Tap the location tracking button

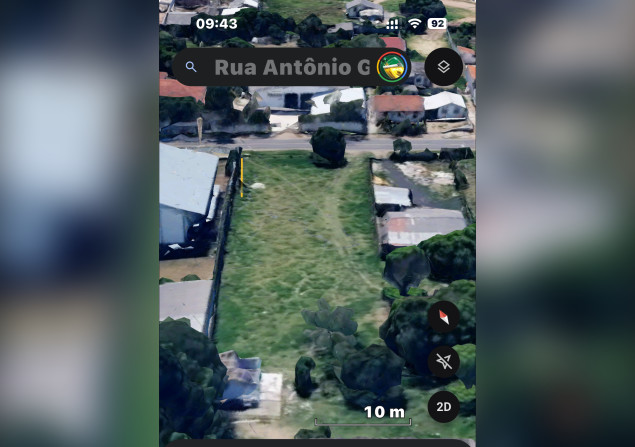(x=443, y=362)
